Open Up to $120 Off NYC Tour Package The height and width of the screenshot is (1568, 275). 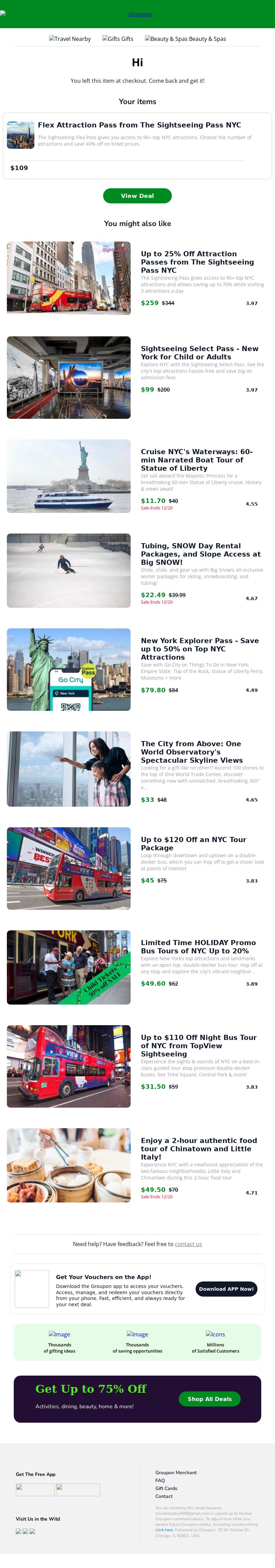194,844
